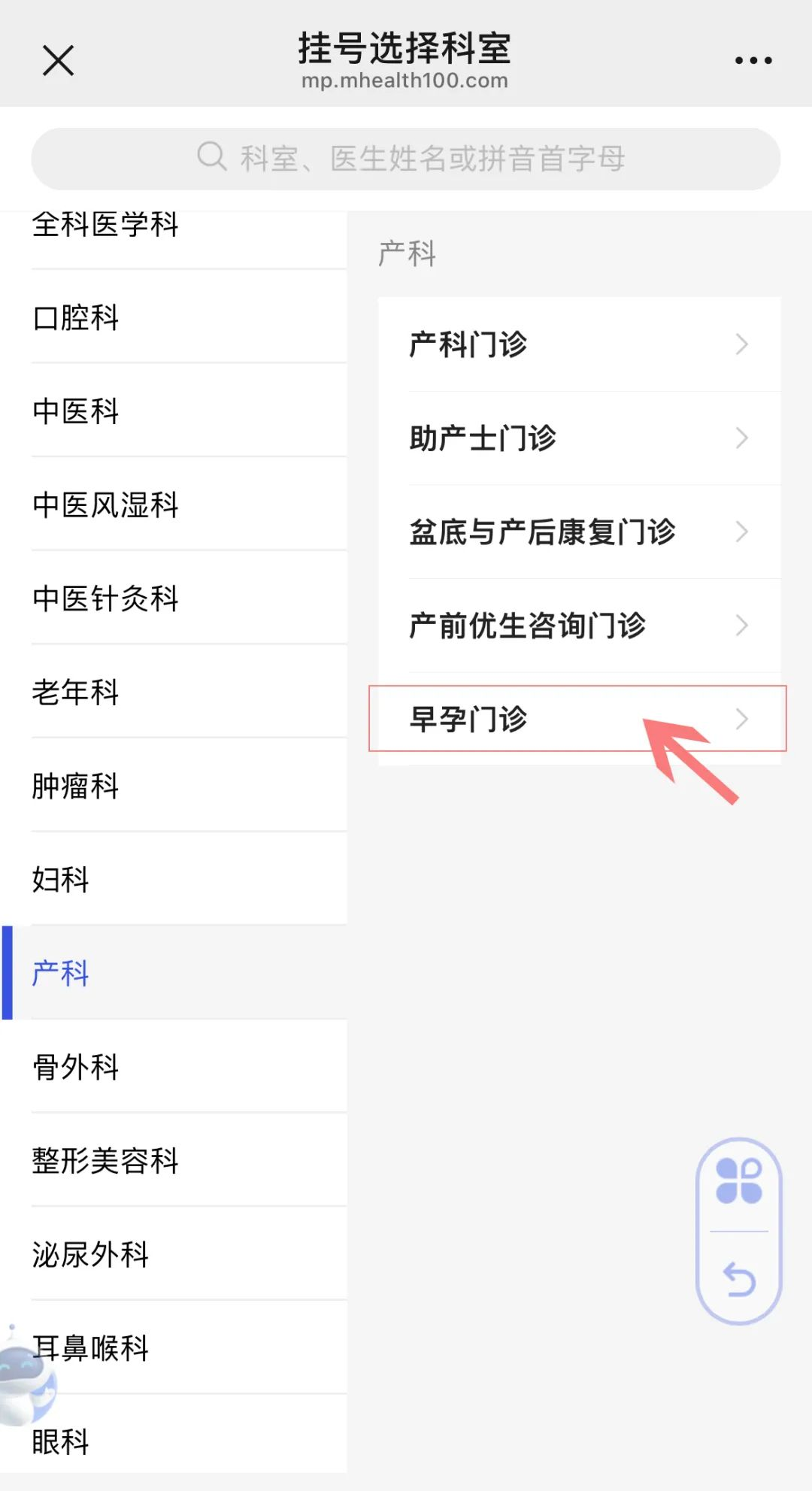Open the three-dot overflow menu
This screenshot has width=812, height=1491.
point(753,60)
